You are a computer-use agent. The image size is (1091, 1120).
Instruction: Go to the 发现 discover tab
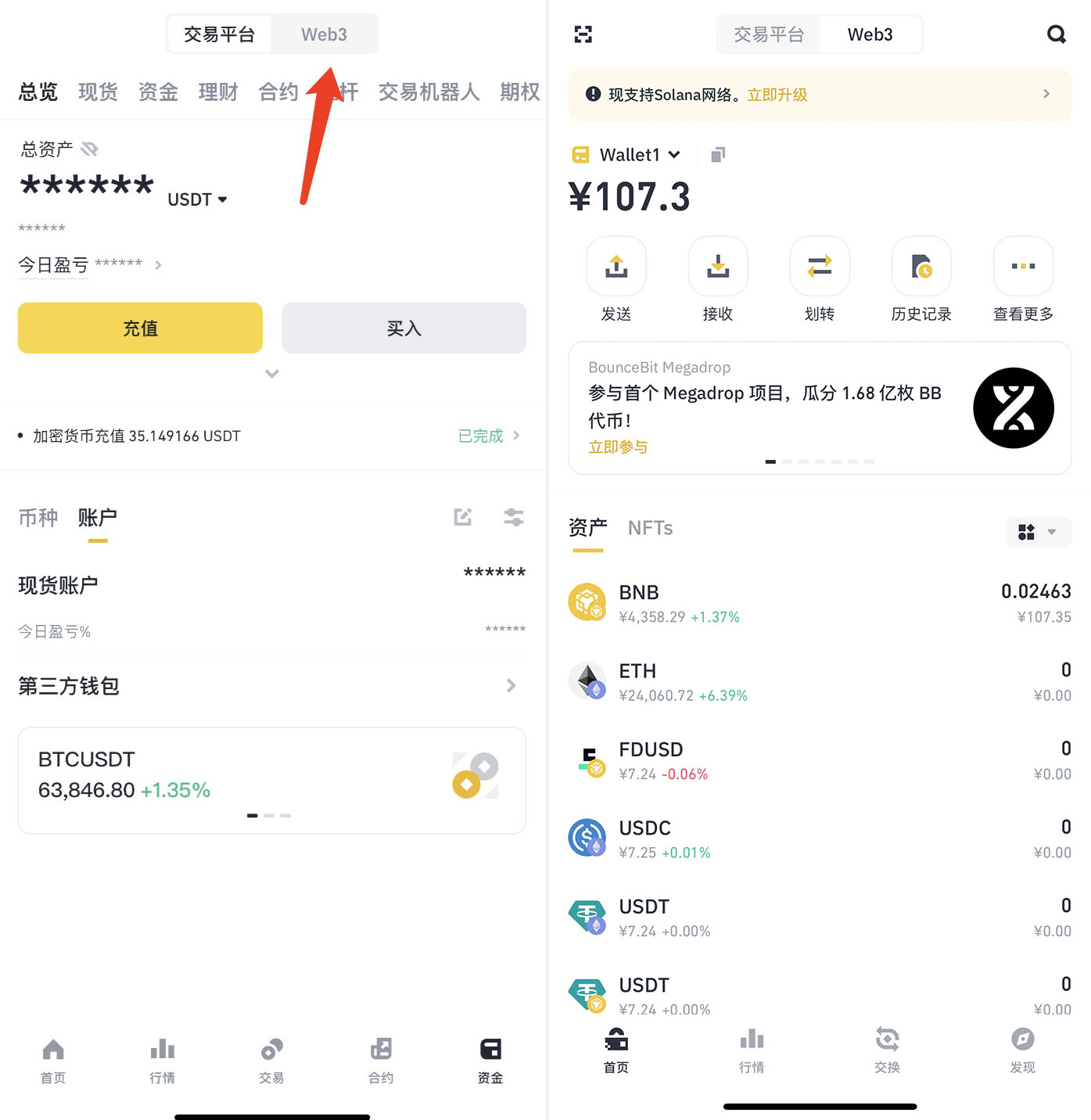pos(1022,1048)
